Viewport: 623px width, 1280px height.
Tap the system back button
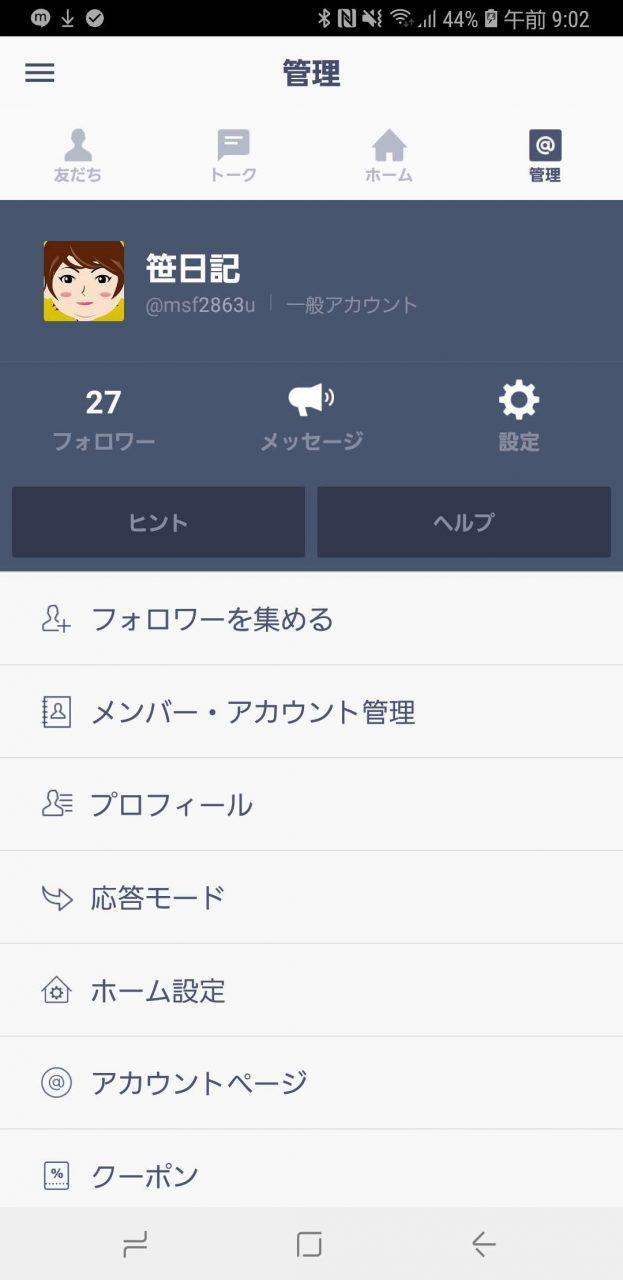484,1244
